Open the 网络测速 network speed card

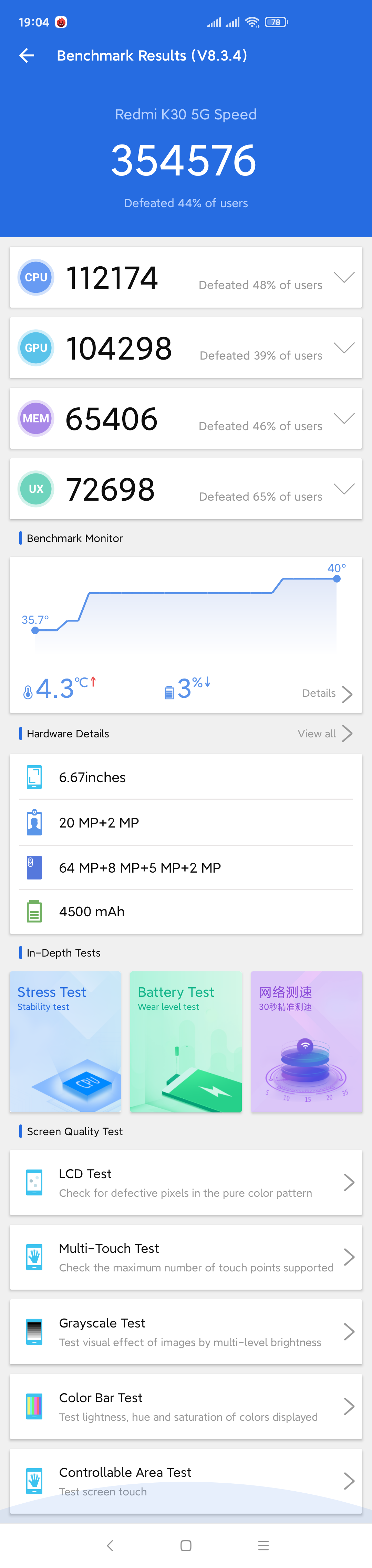point(306,1042)
